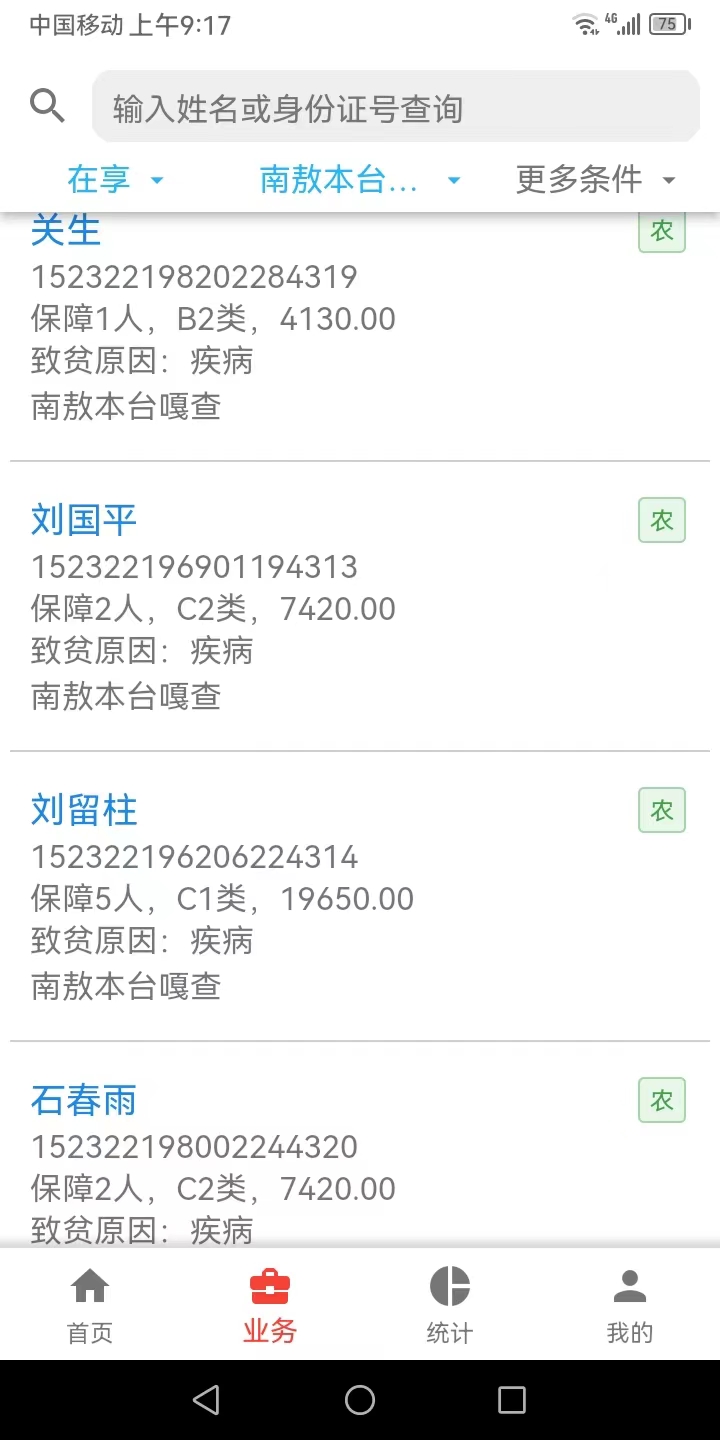Image resolution: width=720 pixels, height=1440 pixels.
Task: Focus the name or ID search field
Action: [395, 107]
